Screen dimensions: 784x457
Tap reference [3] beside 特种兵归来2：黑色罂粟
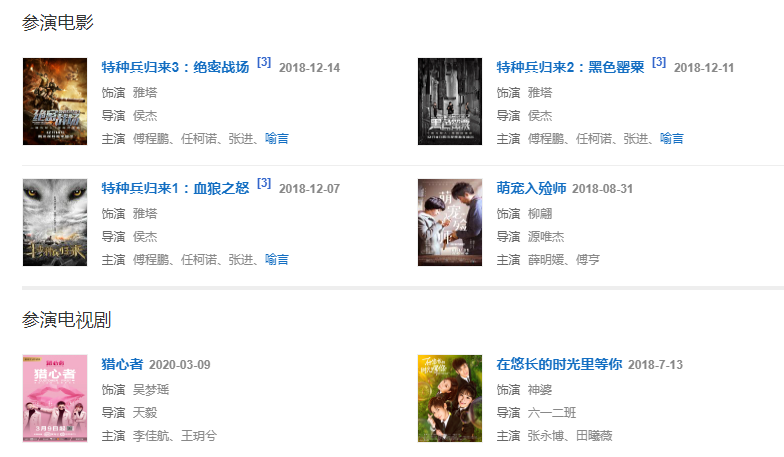[659, 62]
